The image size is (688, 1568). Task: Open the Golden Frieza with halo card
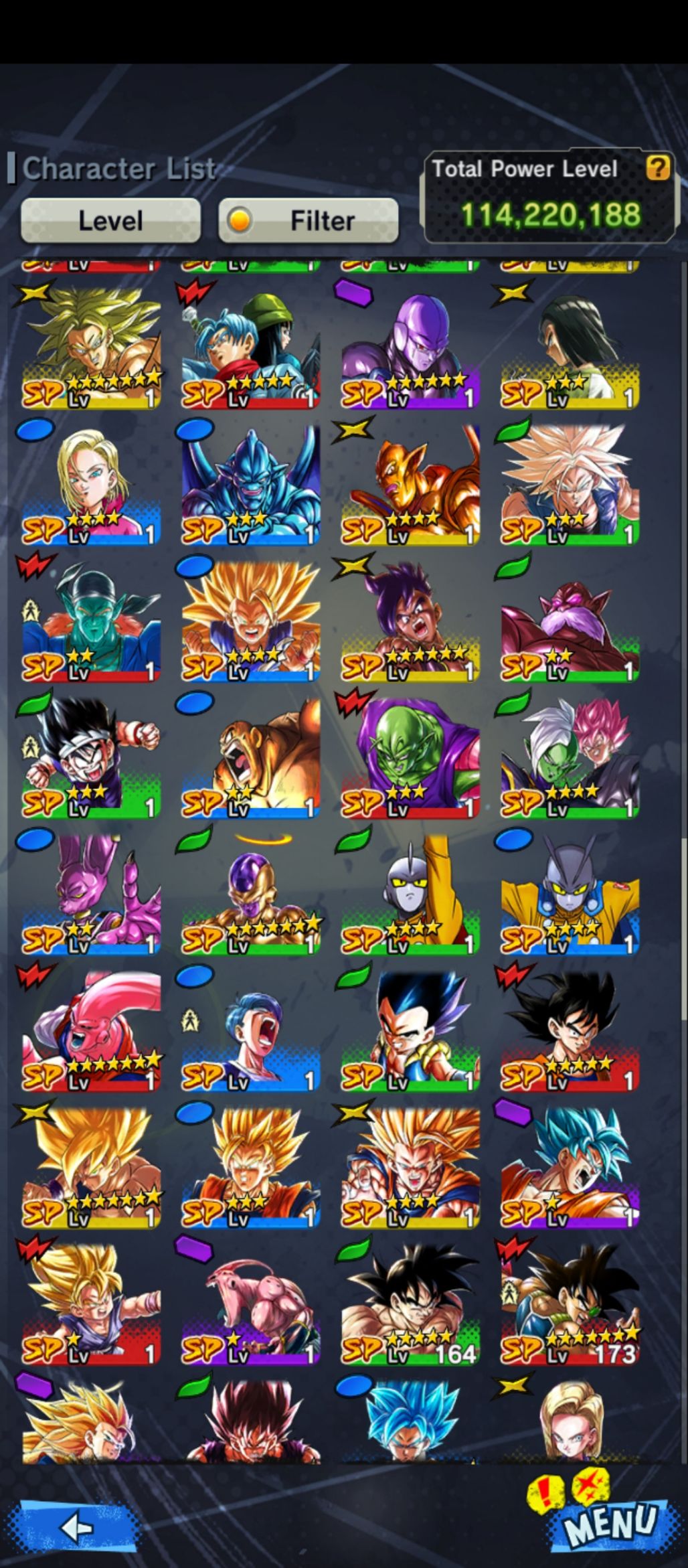251,896
